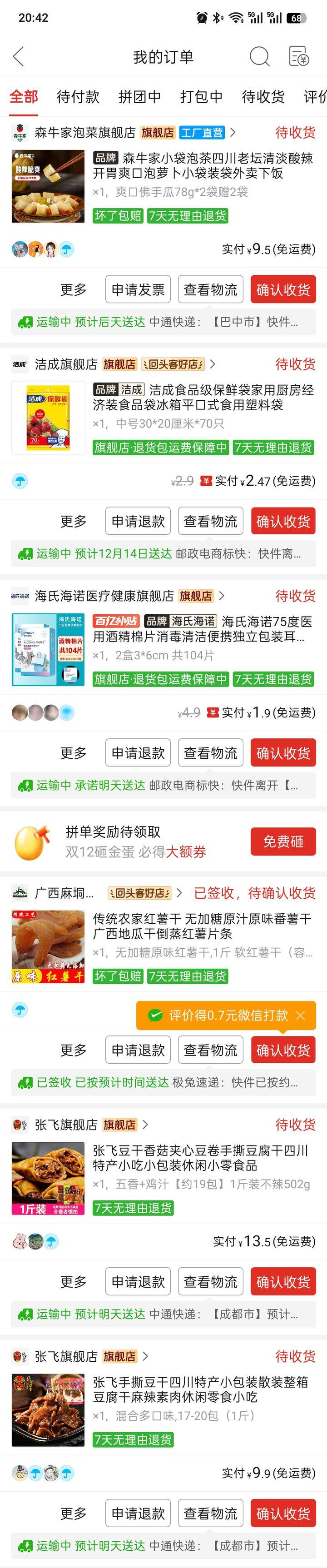
Task: Open 森牛家泡菜旗舰店 store page
Action: [84, 133]
